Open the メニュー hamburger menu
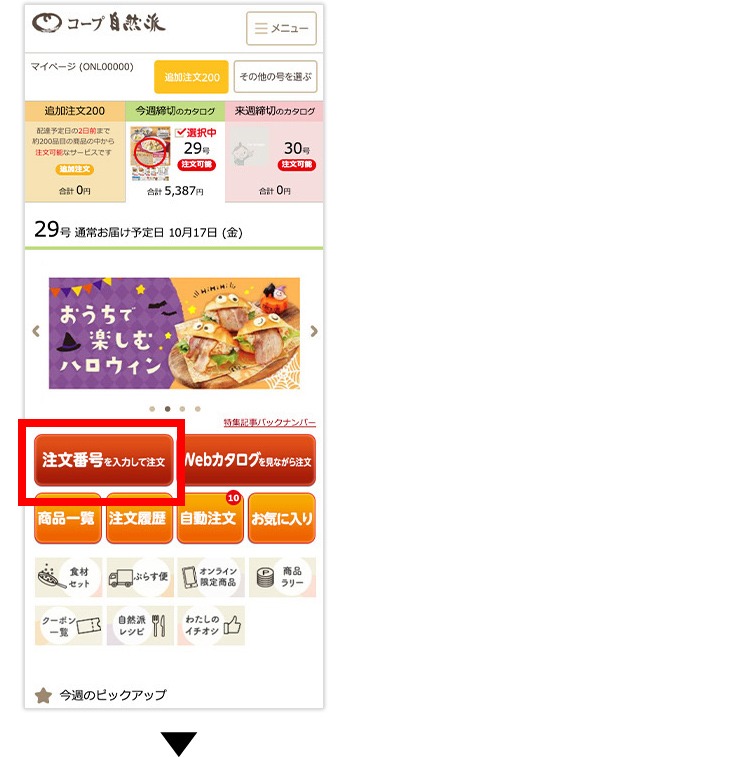The image size is (750, 757). [281, 29]
